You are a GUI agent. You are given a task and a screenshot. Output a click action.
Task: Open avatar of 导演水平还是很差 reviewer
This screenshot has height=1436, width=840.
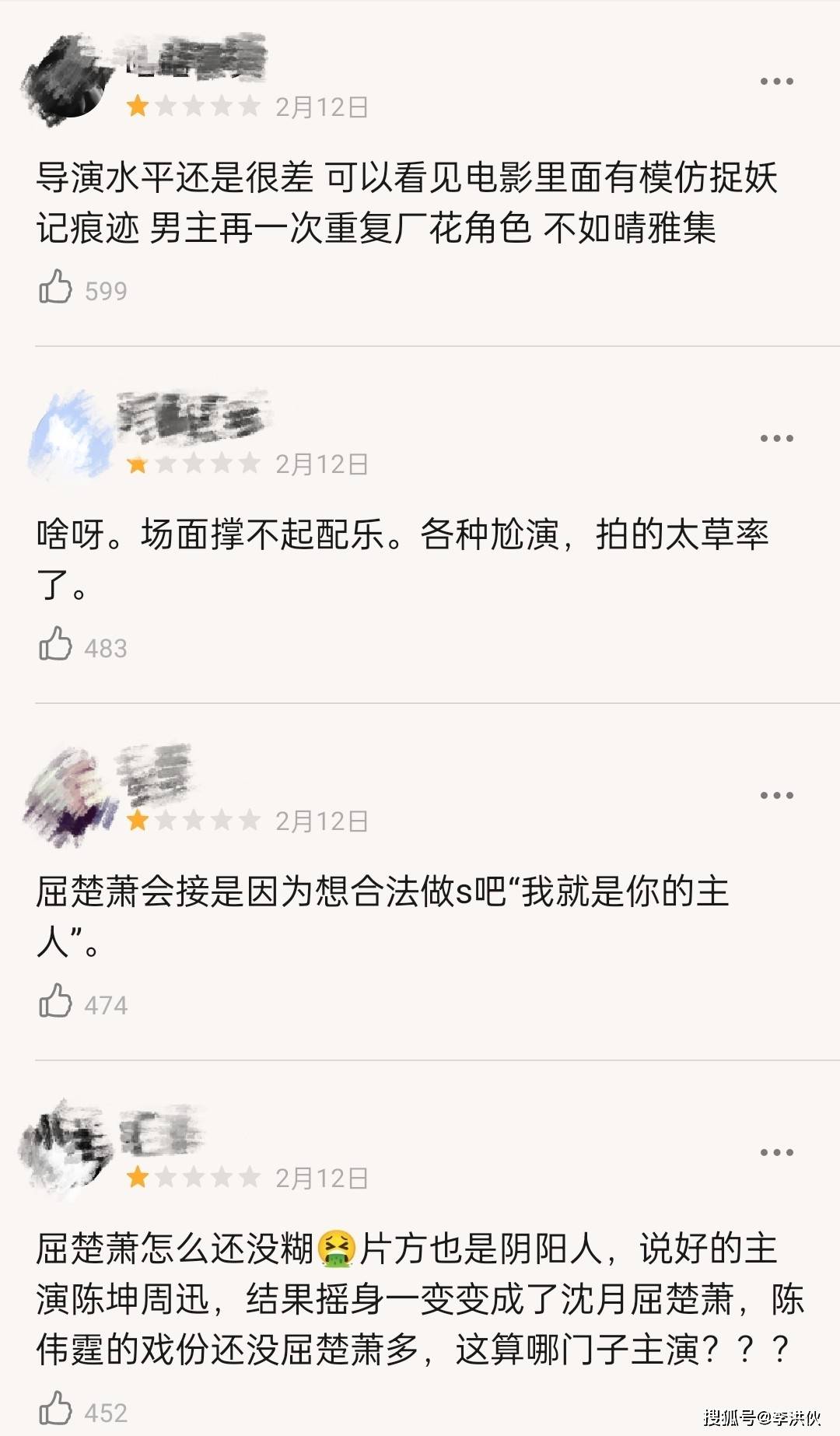tap(70, 82)
